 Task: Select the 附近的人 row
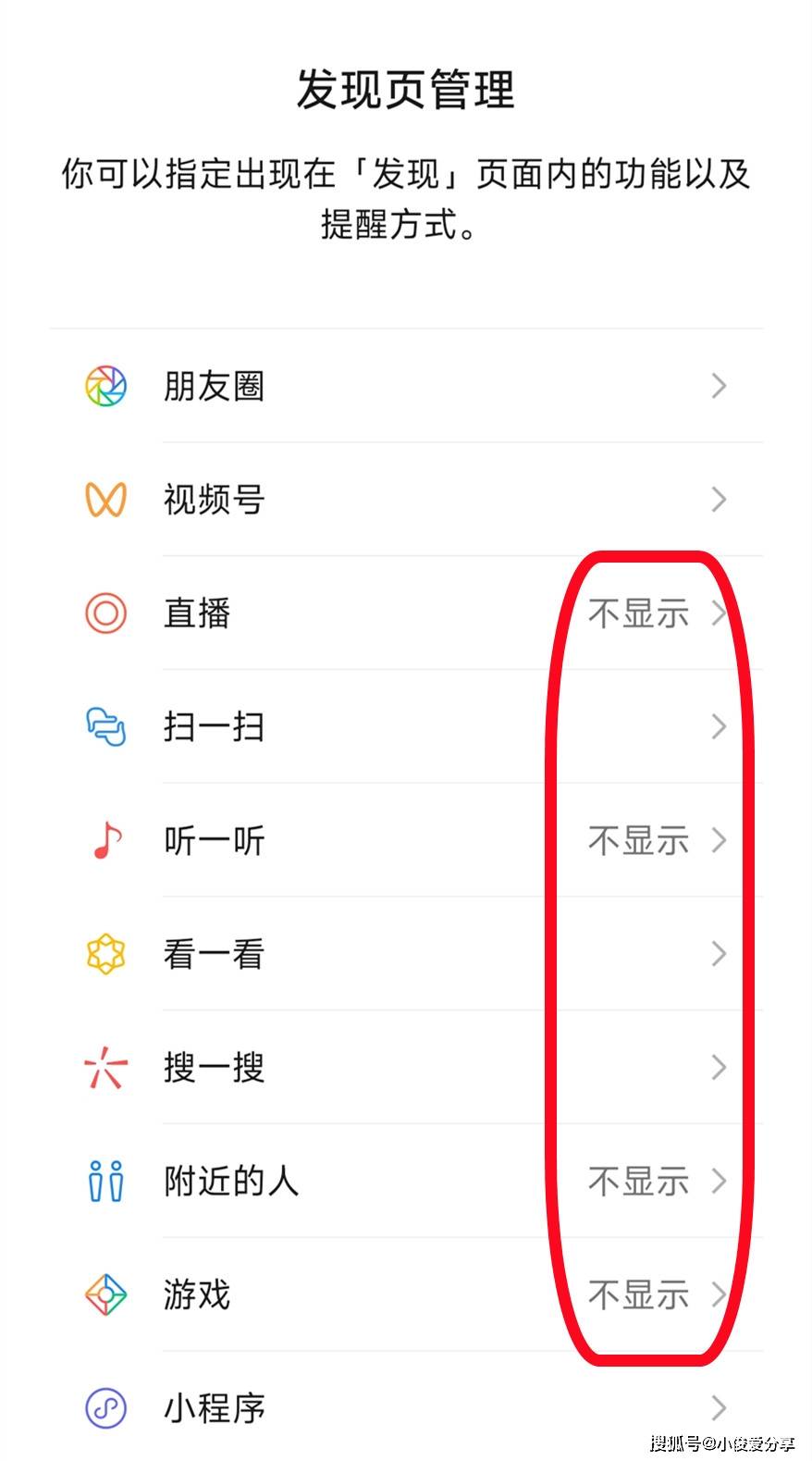point(405,1182)
